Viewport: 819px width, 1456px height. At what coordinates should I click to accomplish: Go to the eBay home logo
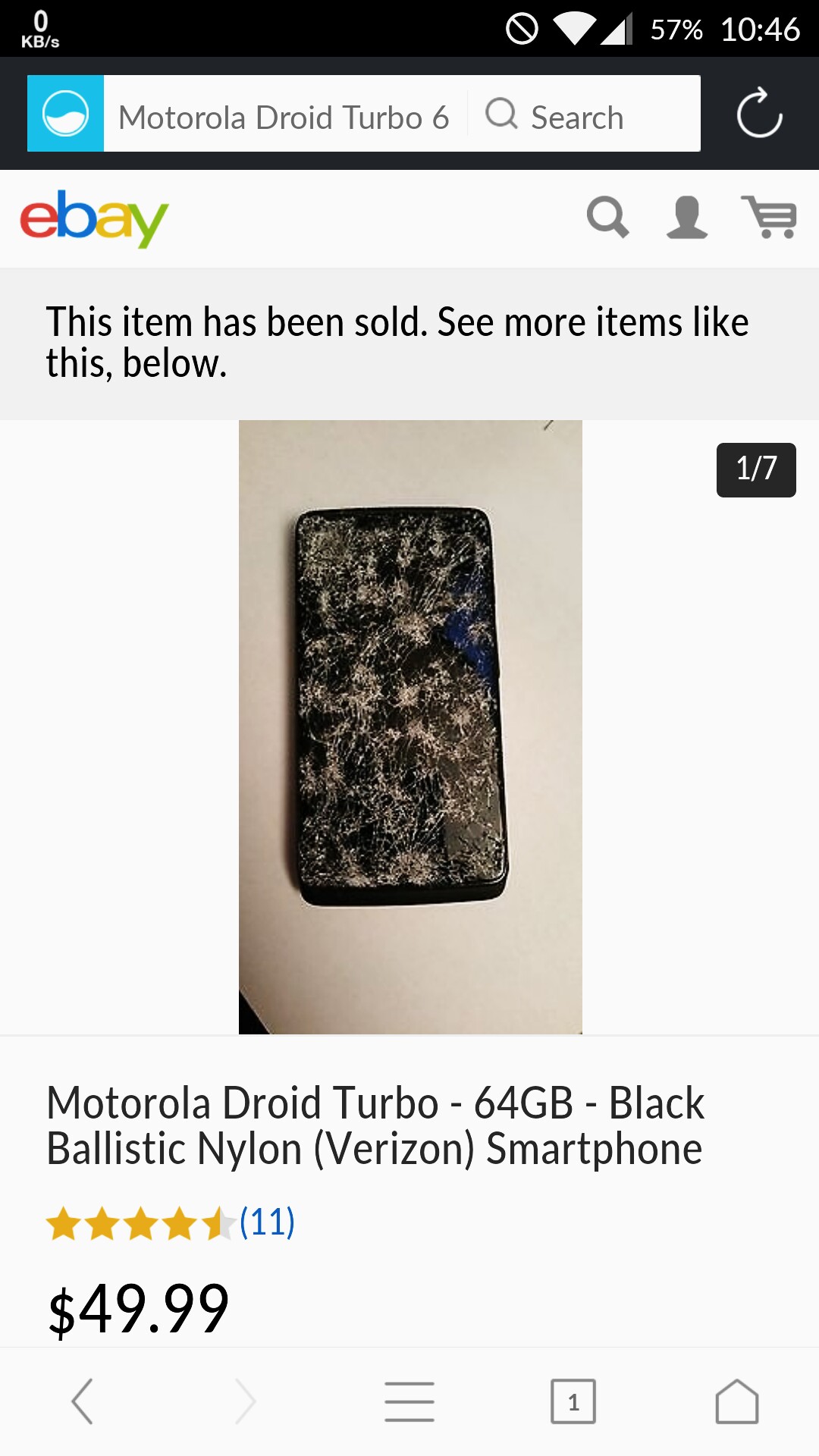click(94, 218)
